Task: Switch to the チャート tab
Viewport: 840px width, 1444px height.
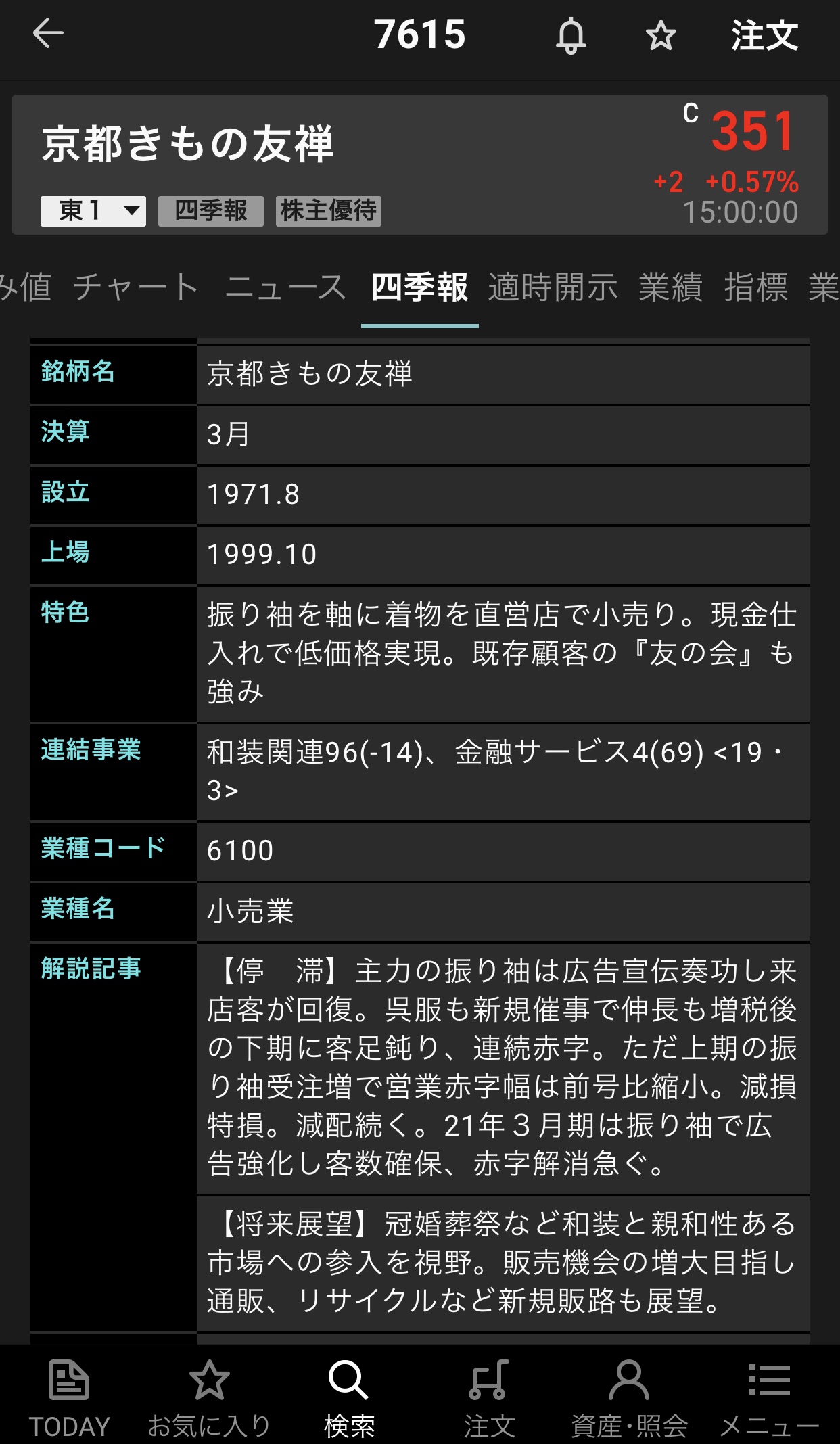Action: (x=136, y=287)
